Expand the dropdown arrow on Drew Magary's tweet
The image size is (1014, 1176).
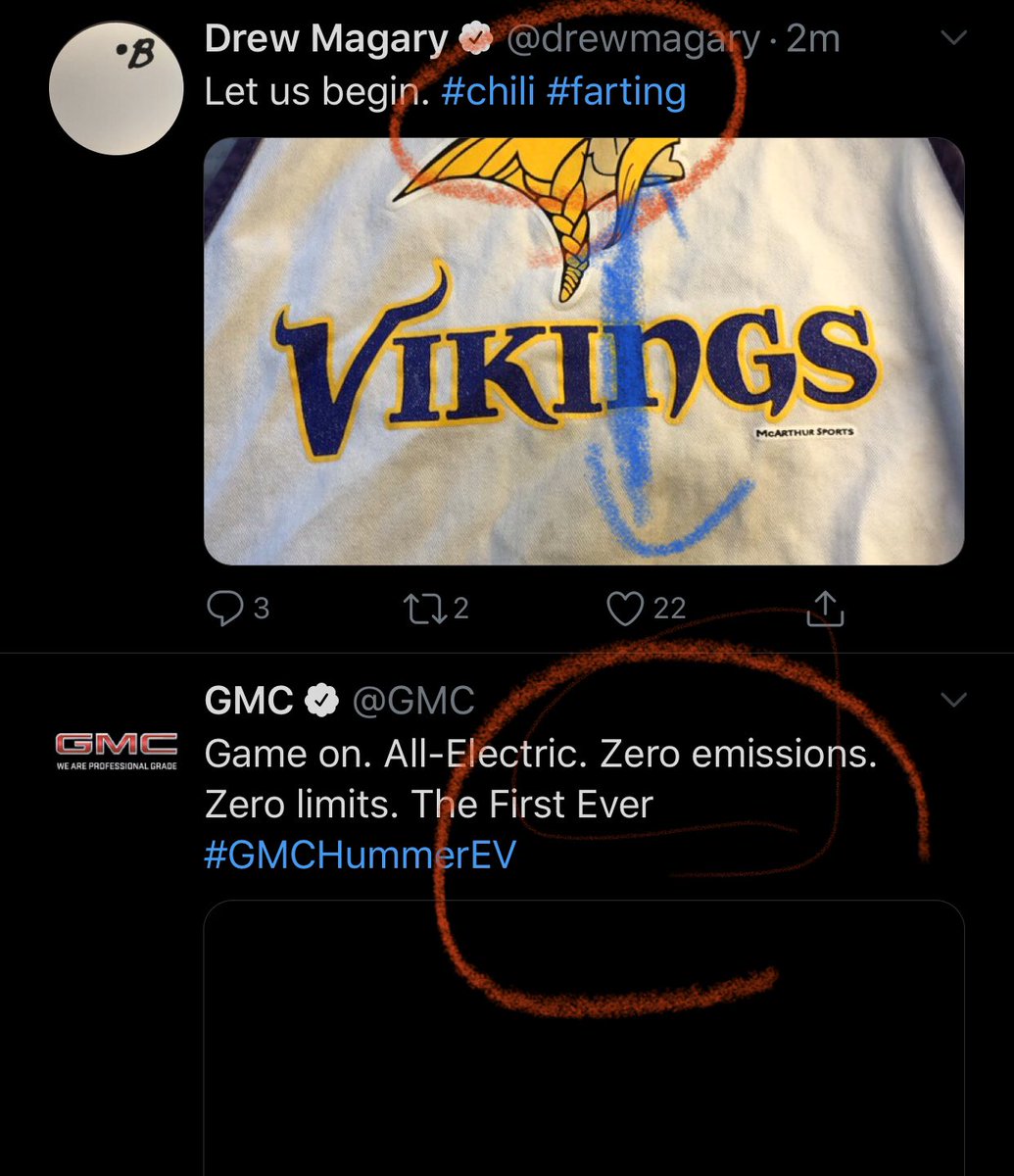[x=952, y=38]
